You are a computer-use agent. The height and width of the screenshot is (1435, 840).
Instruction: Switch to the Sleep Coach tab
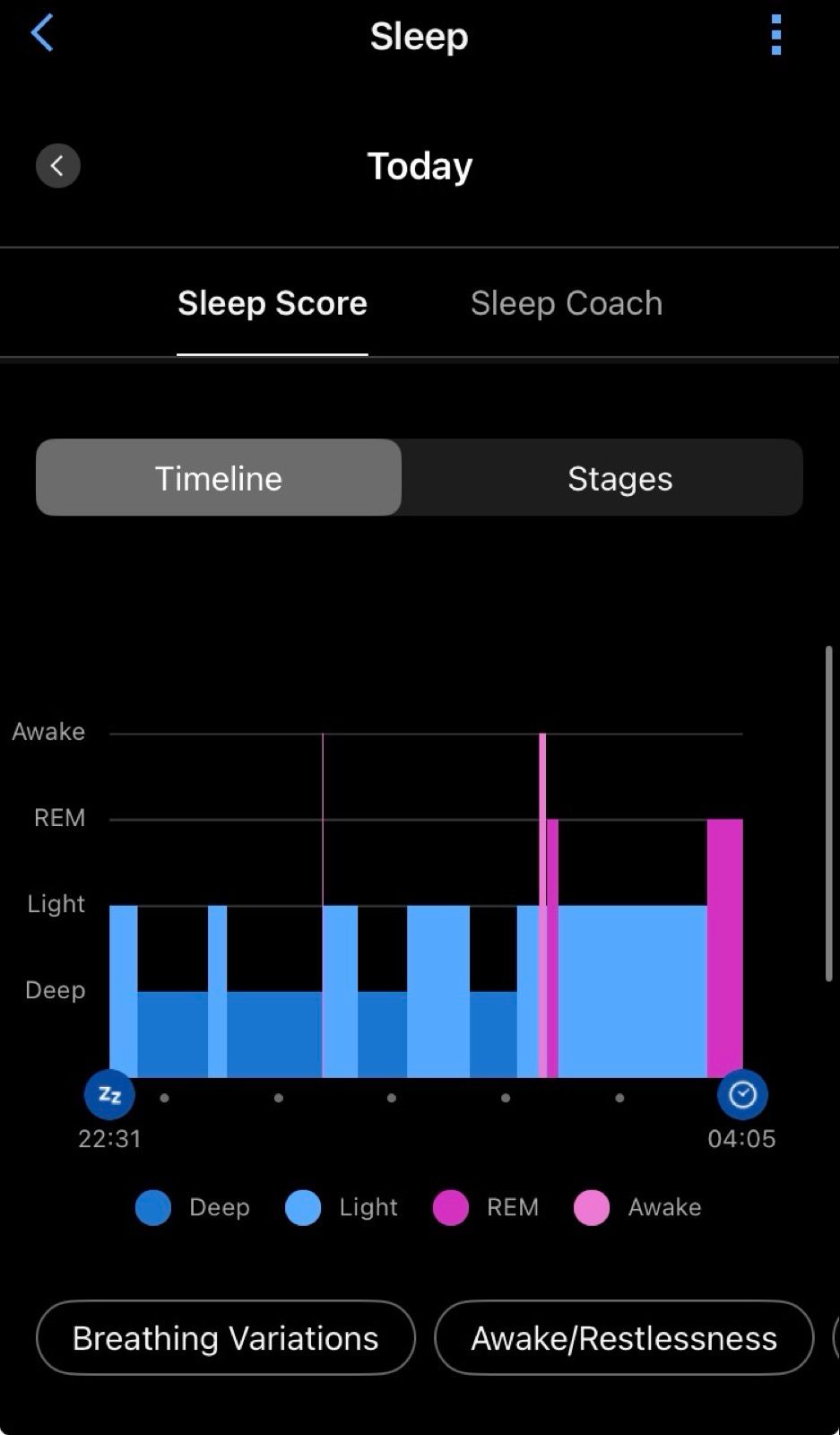pyautogui.click(x=566, y=303)
